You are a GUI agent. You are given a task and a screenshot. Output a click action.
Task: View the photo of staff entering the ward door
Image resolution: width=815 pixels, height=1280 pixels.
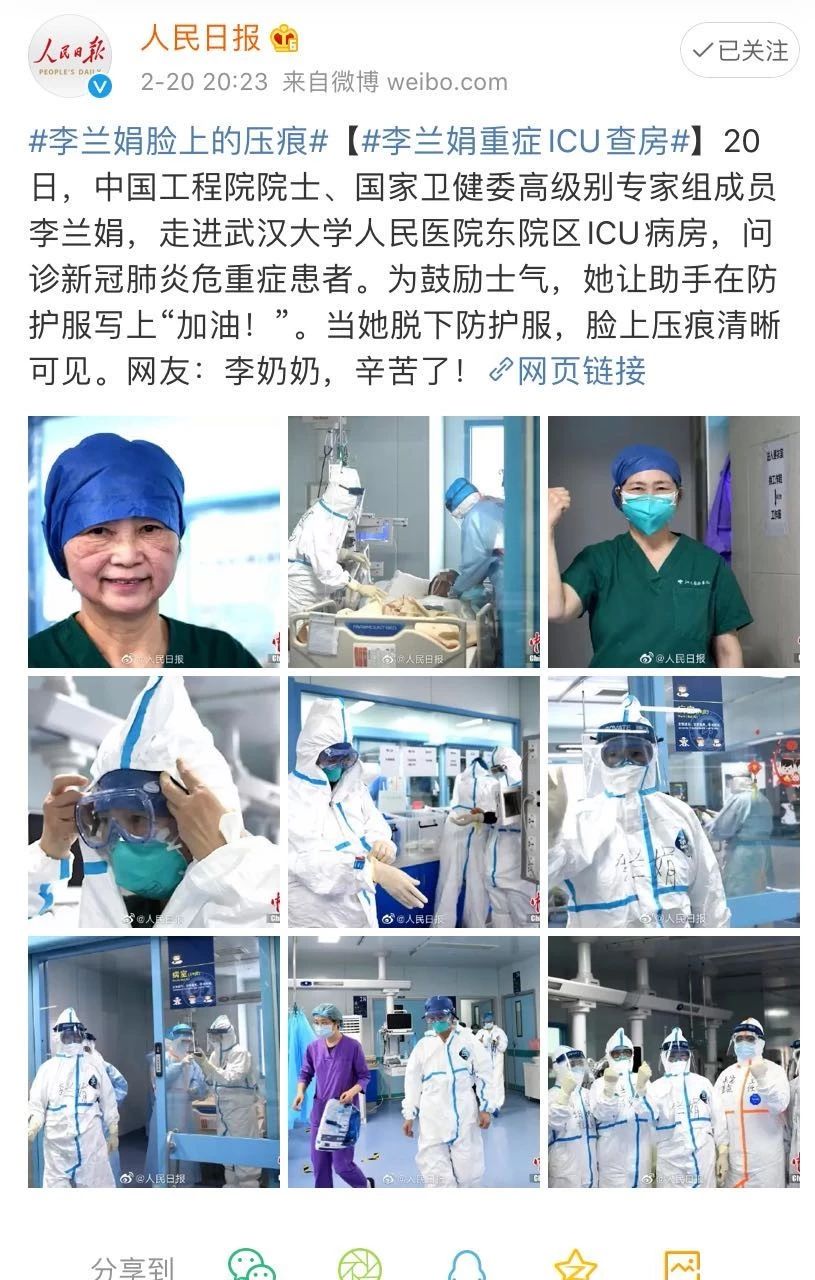(154, 1061)
